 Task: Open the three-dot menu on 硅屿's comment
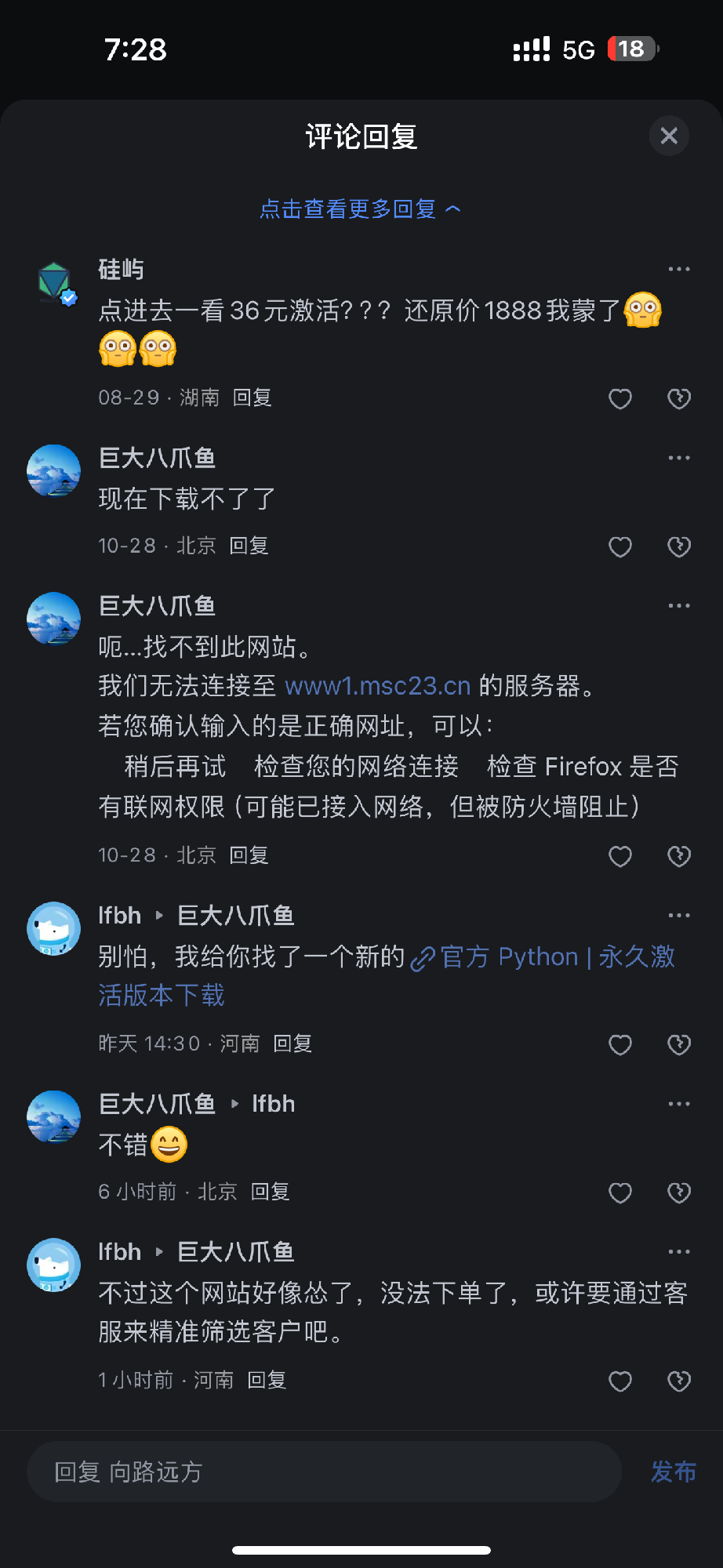point(678,269)
